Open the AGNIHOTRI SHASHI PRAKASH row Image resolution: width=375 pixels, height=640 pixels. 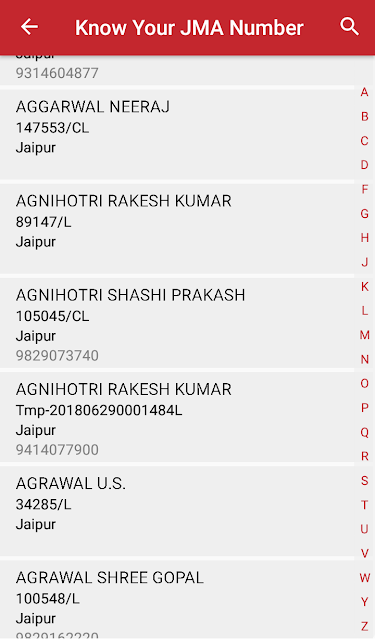click(x=177, y=323)
